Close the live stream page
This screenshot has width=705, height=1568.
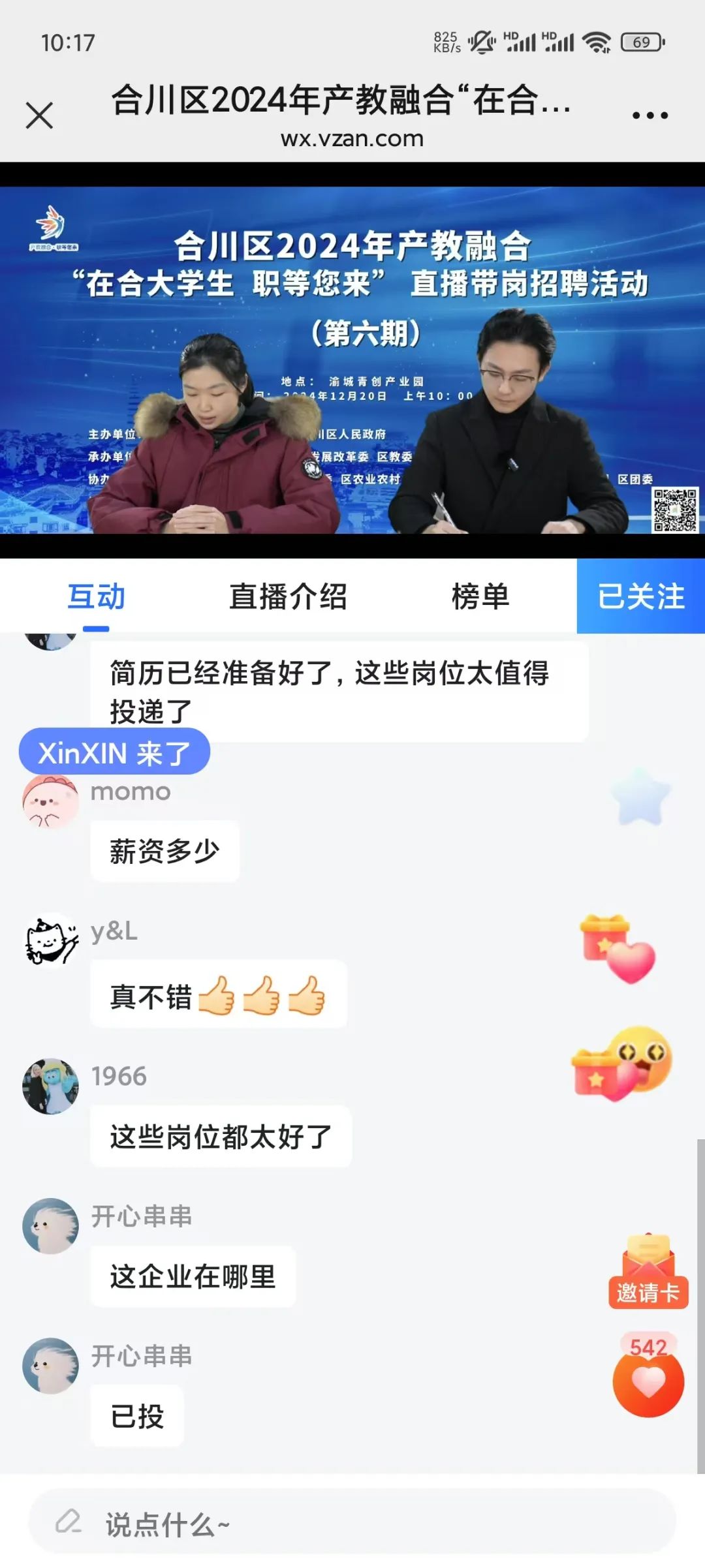[x=39, y=116]
